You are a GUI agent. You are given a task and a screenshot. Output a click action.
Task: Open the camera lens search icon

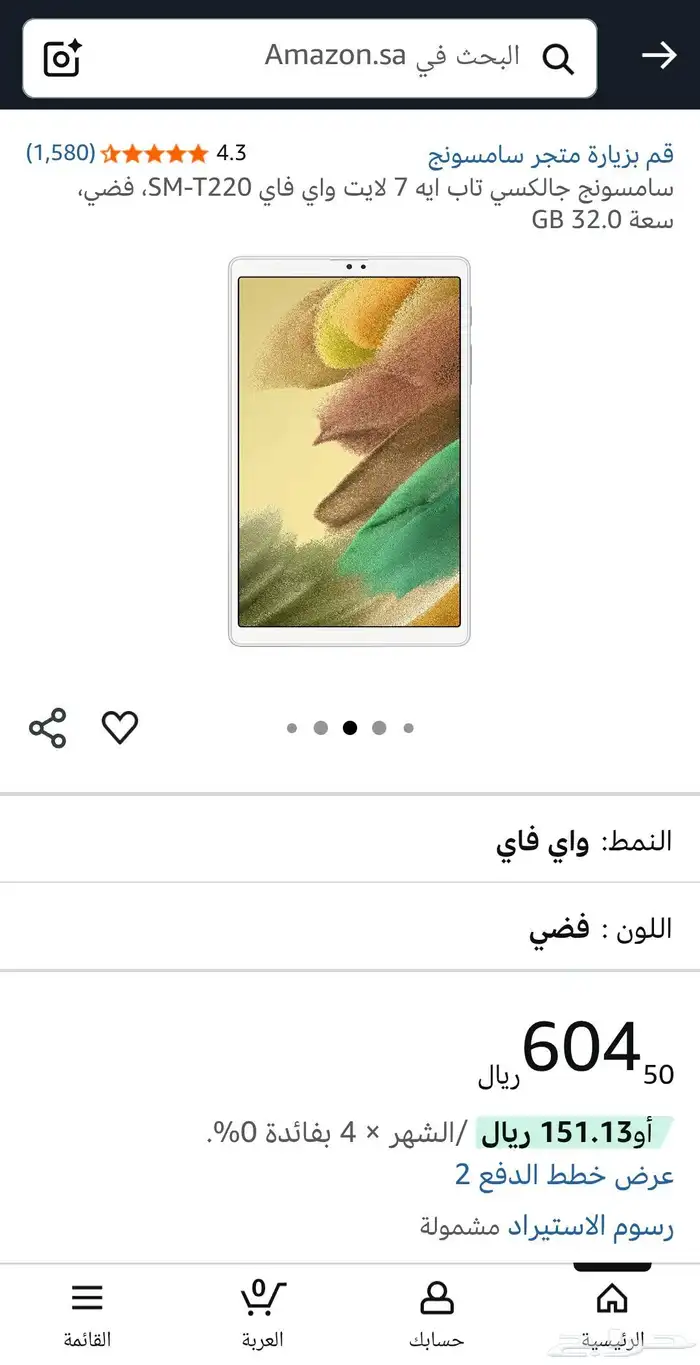click(x=62, y=57)
